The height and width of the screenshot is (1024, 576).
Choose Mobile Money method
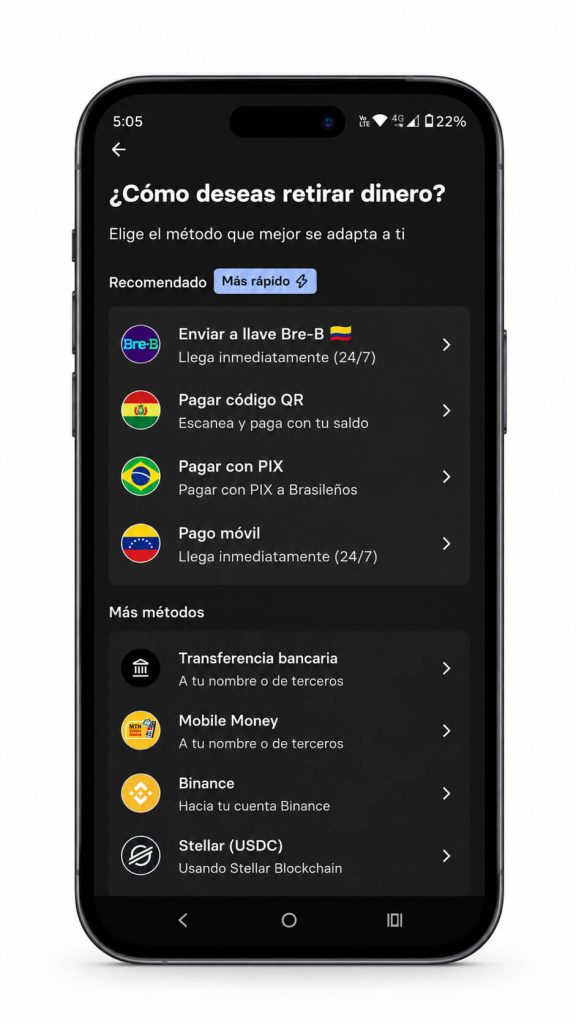click(289, 731)
